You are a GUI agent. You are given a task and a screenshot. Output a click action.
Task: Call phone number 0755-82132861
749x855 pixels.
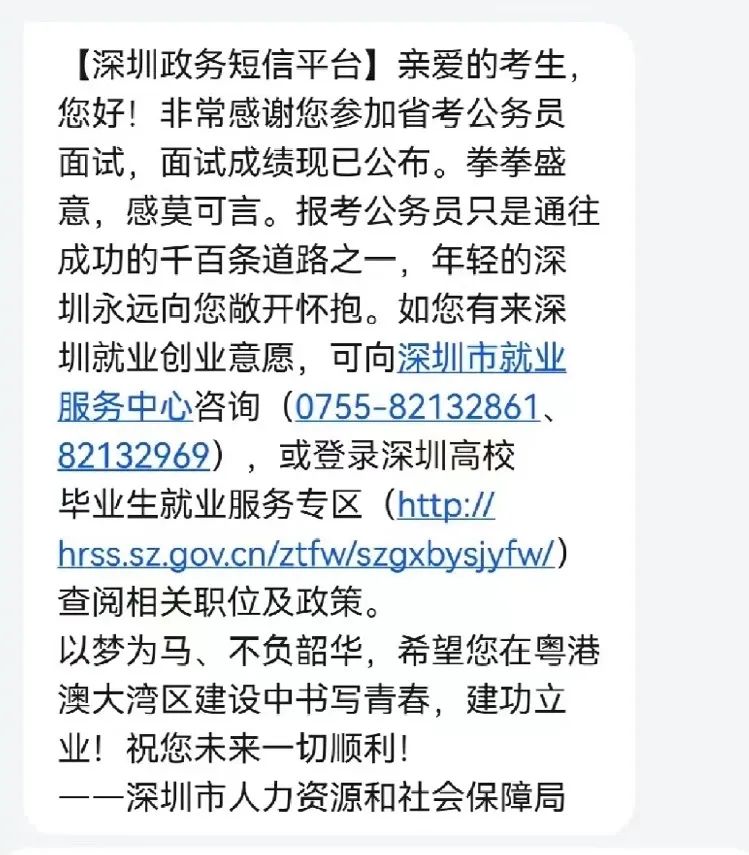pyautogui.click(x=417, y=407)
